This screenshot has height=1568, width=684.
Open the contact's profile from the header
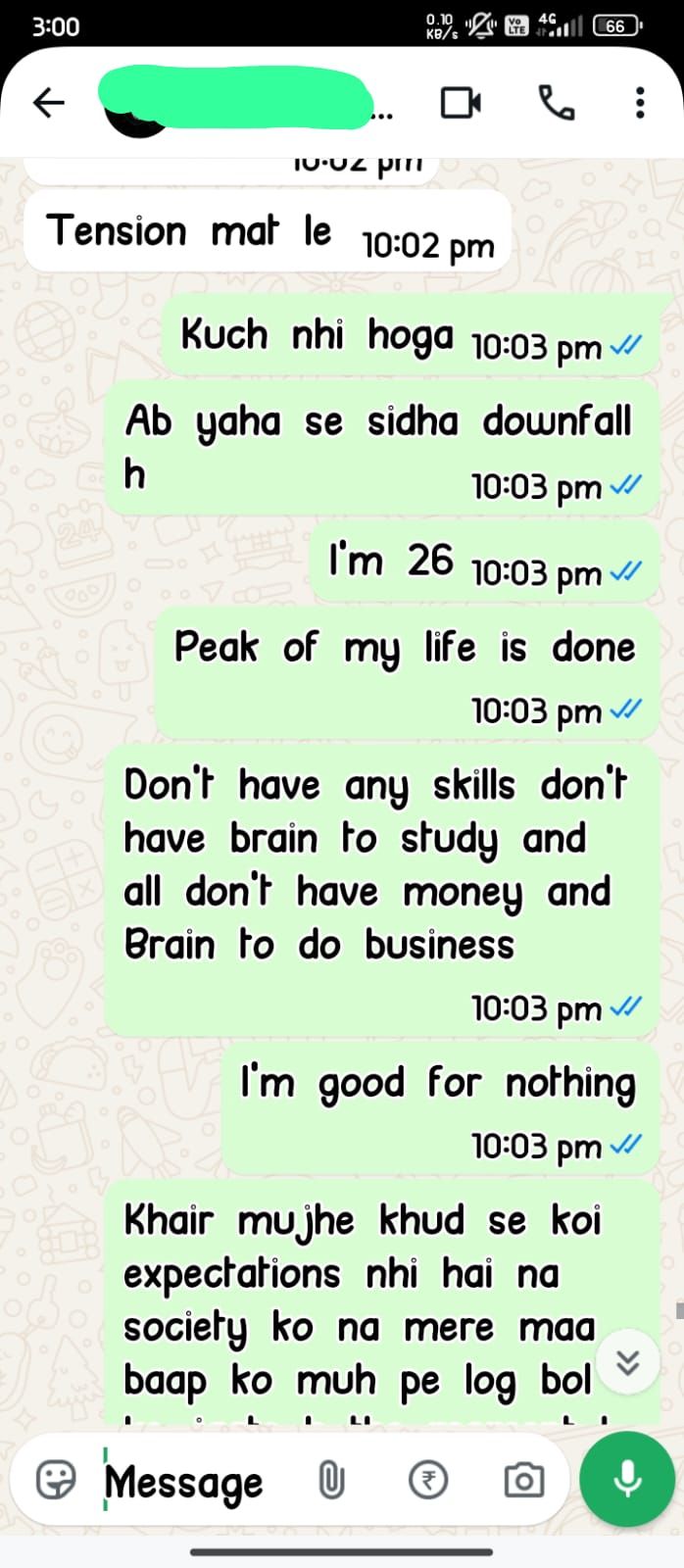coord(245,100)
